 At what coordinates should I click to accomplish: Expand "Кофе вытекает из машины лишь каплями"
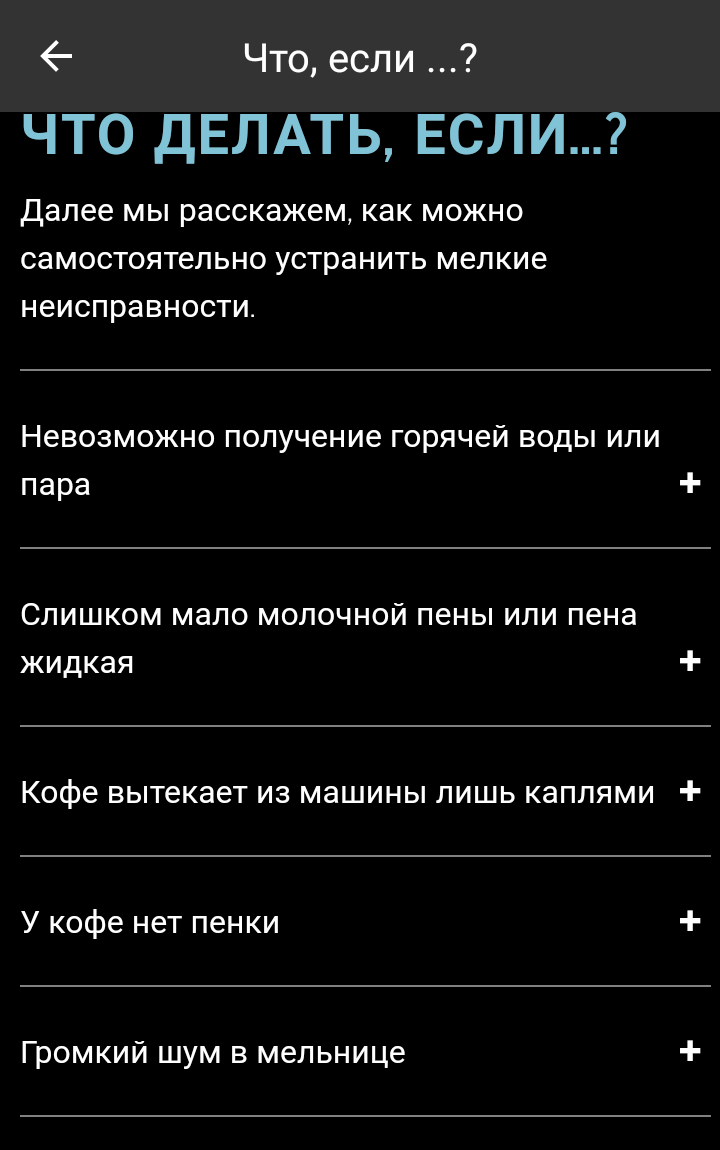coord(689,792)
